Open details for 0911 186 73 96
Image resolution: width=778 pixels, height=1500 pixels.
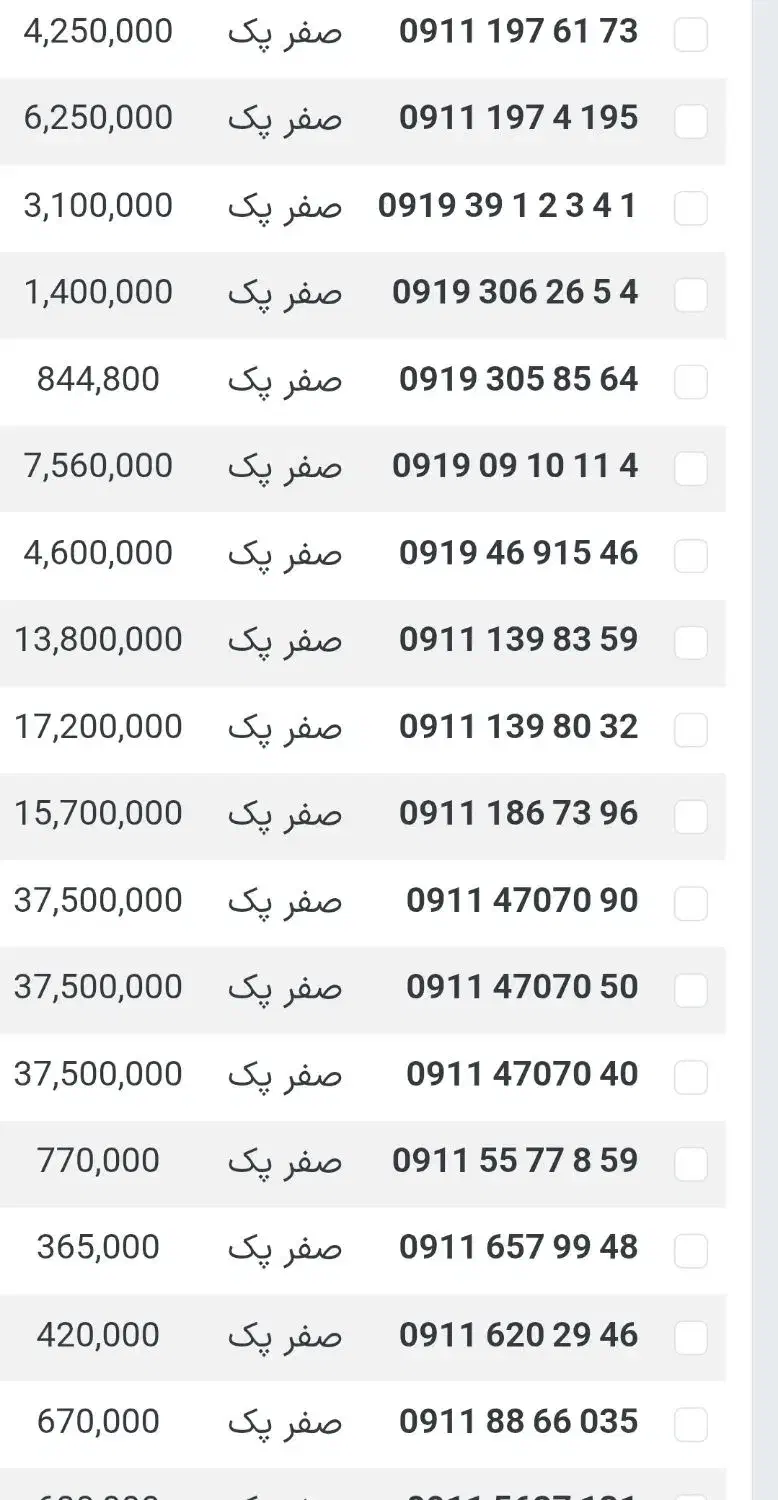tap(518, 813)
